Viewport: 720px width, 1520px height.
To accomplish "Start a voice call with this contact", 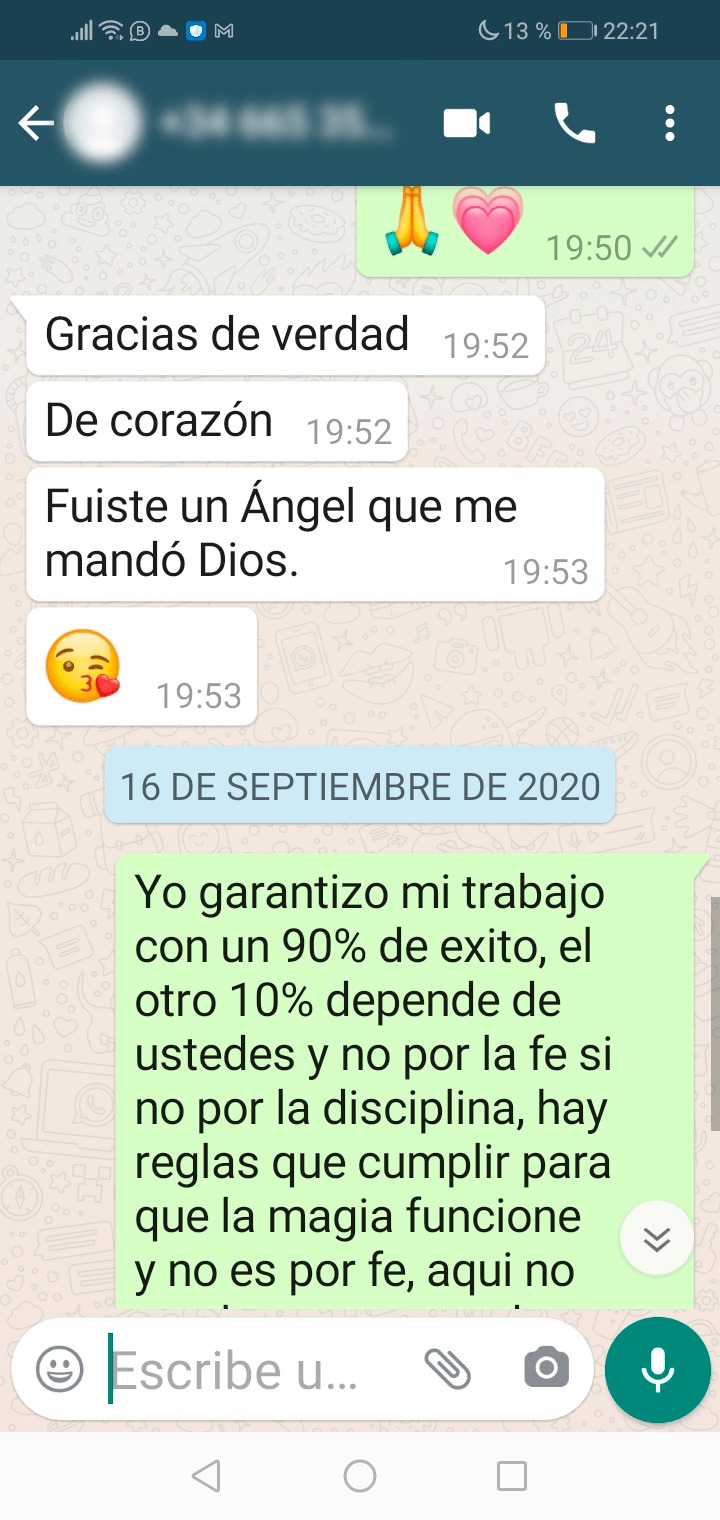I will tap(575, 124).
